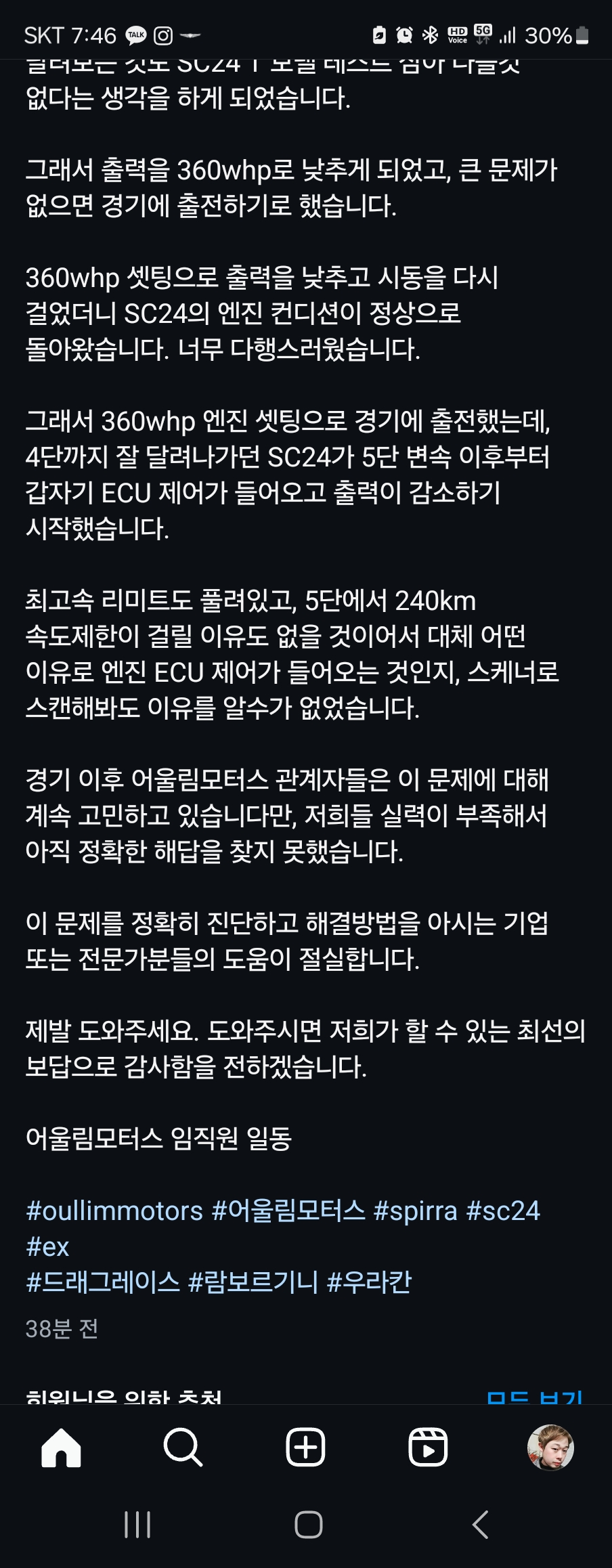
Task: Open the #어울림모터스 hashtag
Action: point(288,1211)
